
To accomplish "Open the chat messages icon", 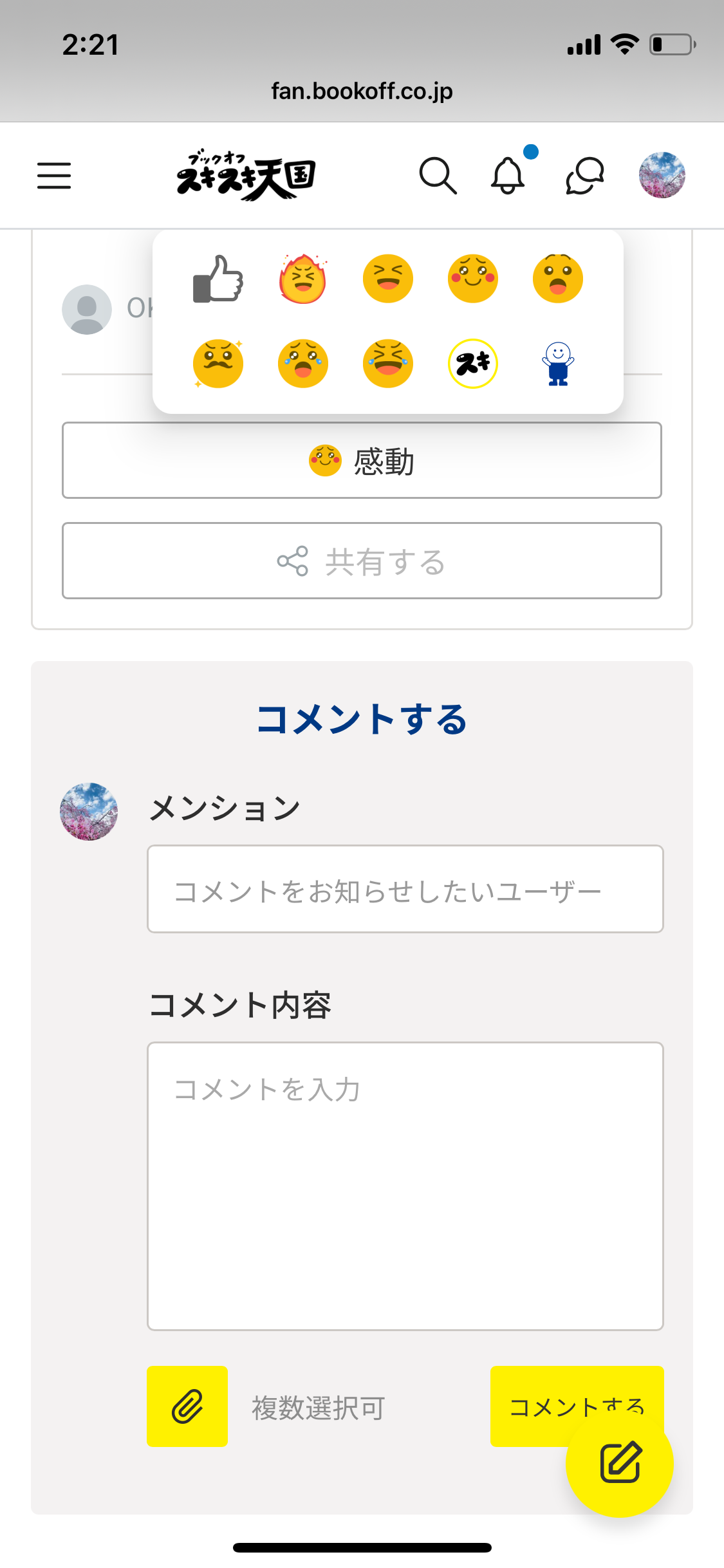I will point(584,176).
